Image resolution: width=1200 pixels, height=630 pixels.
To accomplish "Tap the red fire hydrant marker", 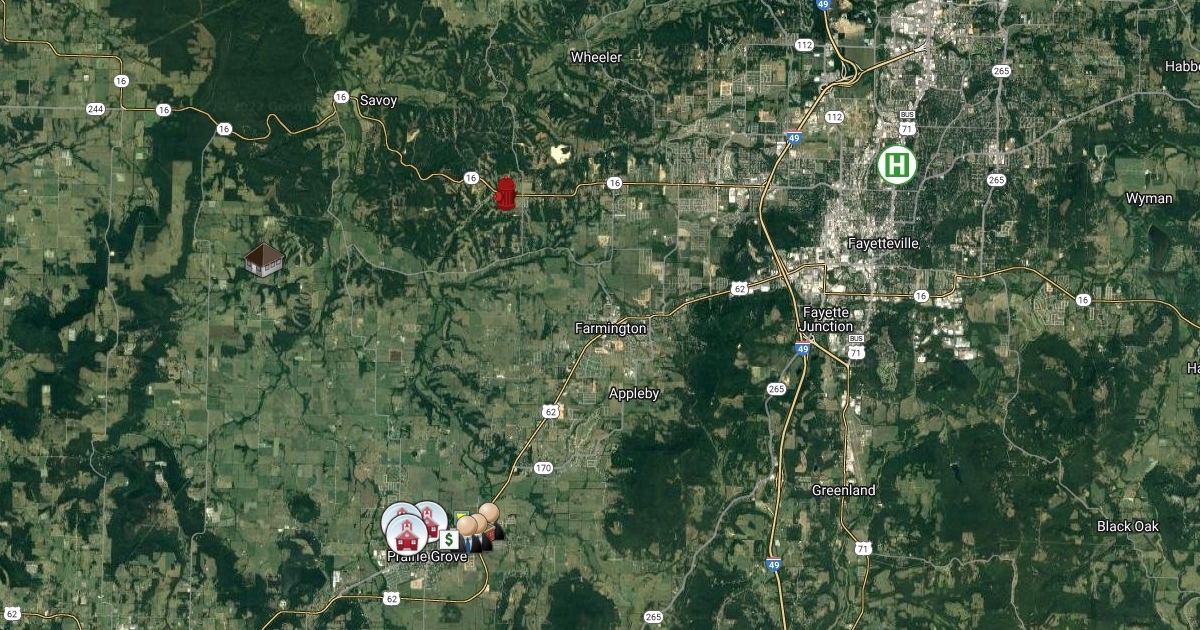I will click(x=506, y=193).
